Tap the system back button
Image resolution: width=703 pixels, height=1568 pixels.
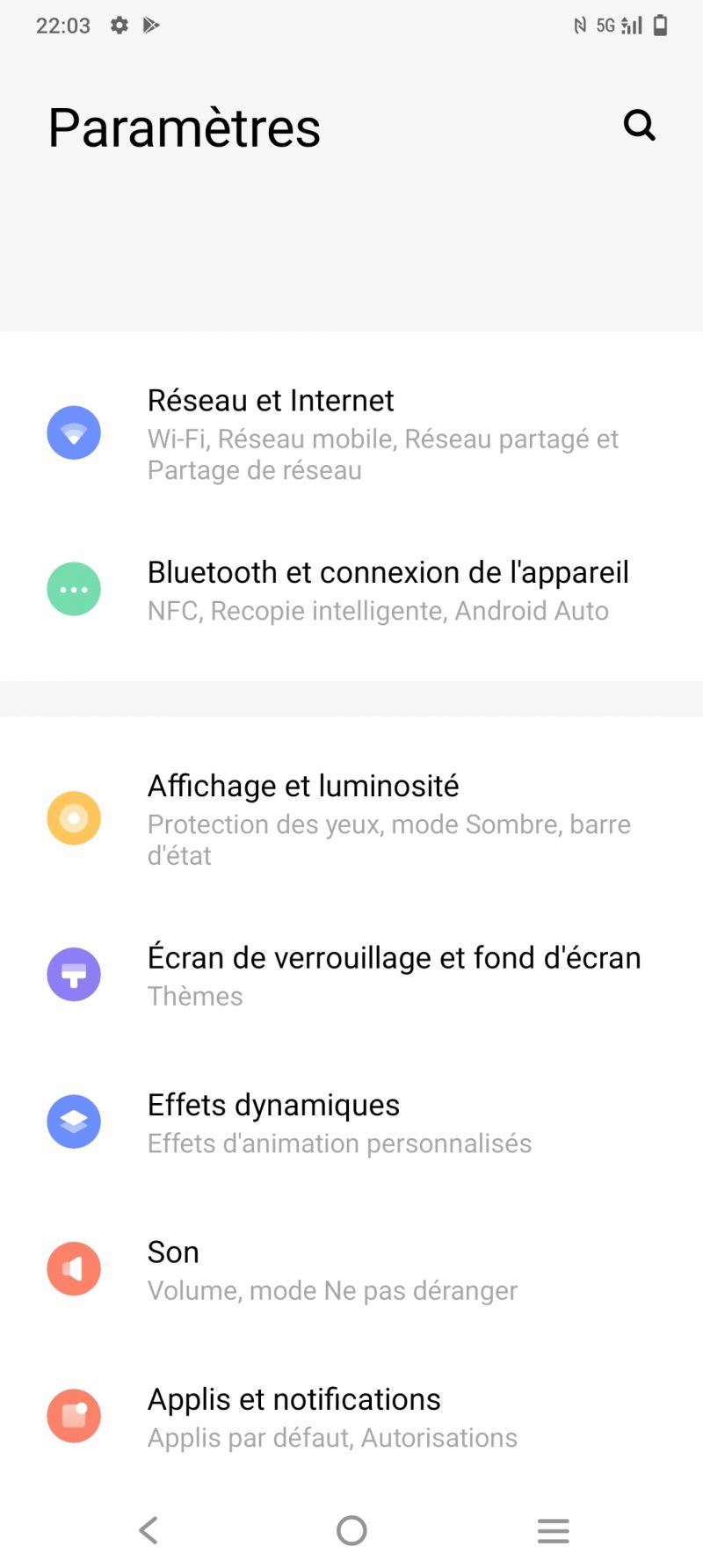tap(149, 1530)
